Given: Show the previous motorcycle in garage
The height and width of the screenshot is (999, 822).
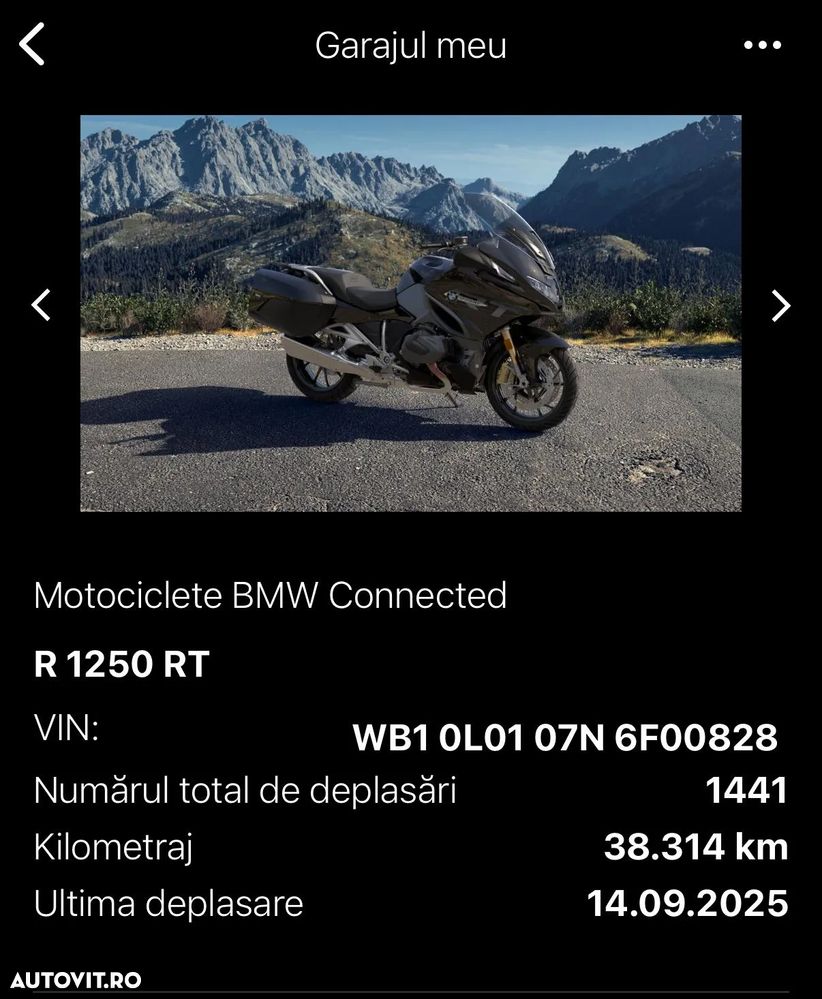Looking at the screenshot, I should pyautogui.click(x=41, y=305).
